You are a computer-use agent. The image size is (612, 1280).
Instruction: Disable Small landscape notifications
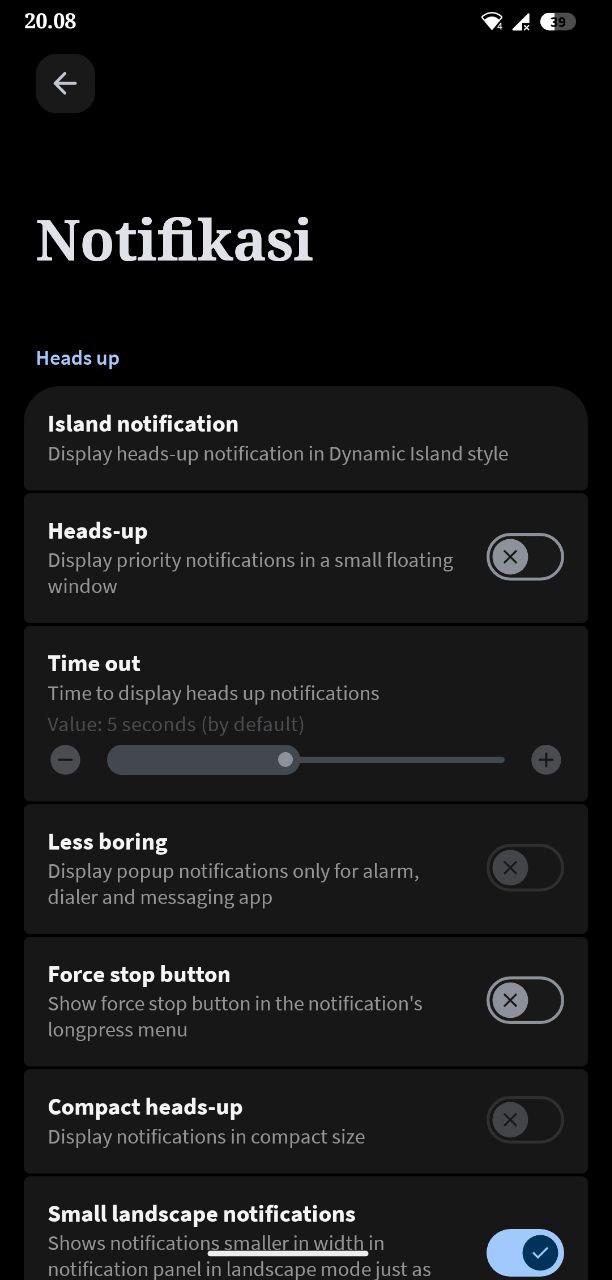point(525,1252)
